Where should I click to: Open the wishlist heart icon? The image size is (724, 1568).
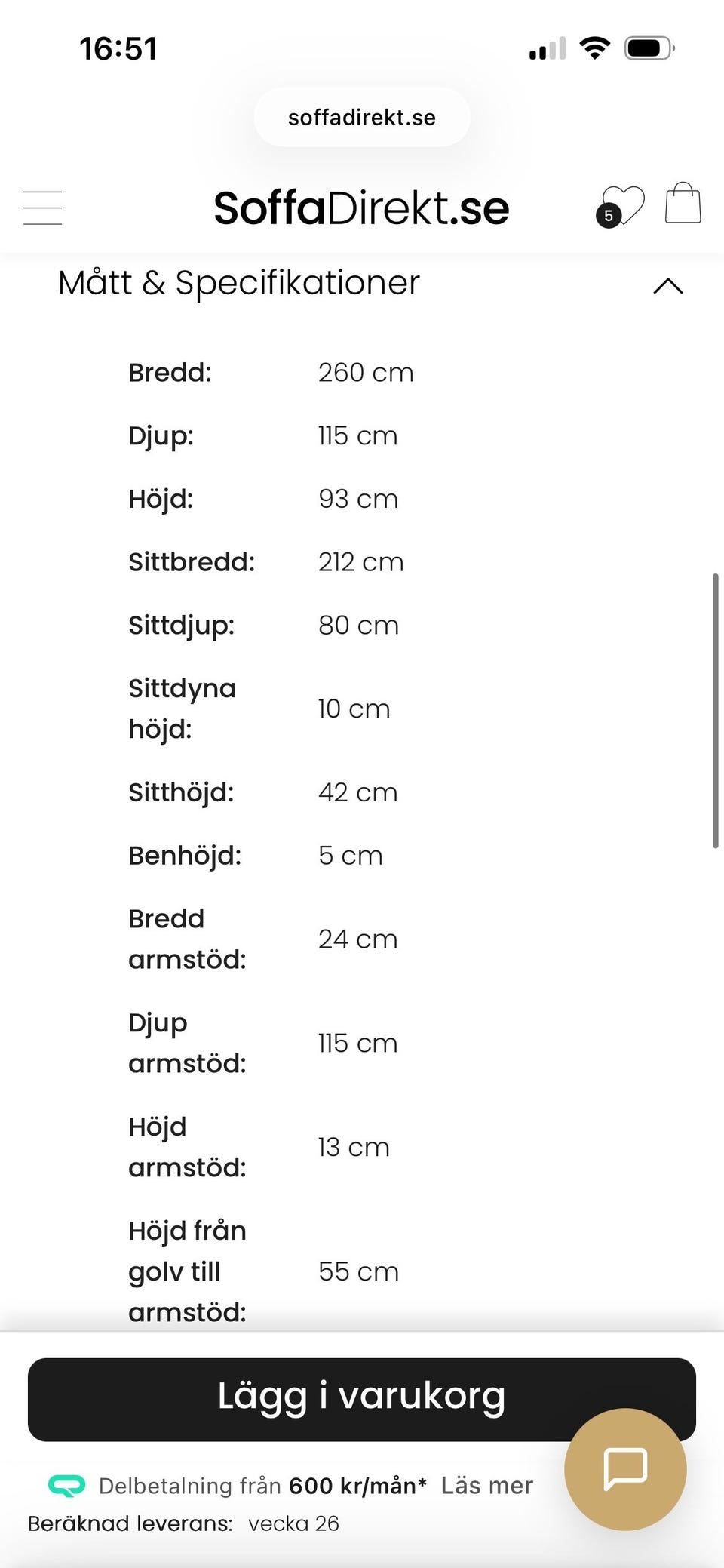pos(621,206)
